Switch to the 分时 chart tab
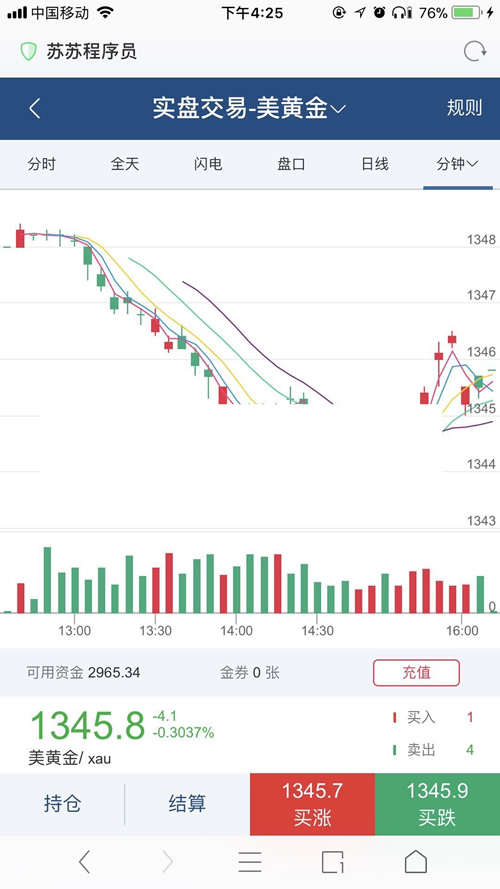Viewport: 500px width, 889px height. pos(41,164)
